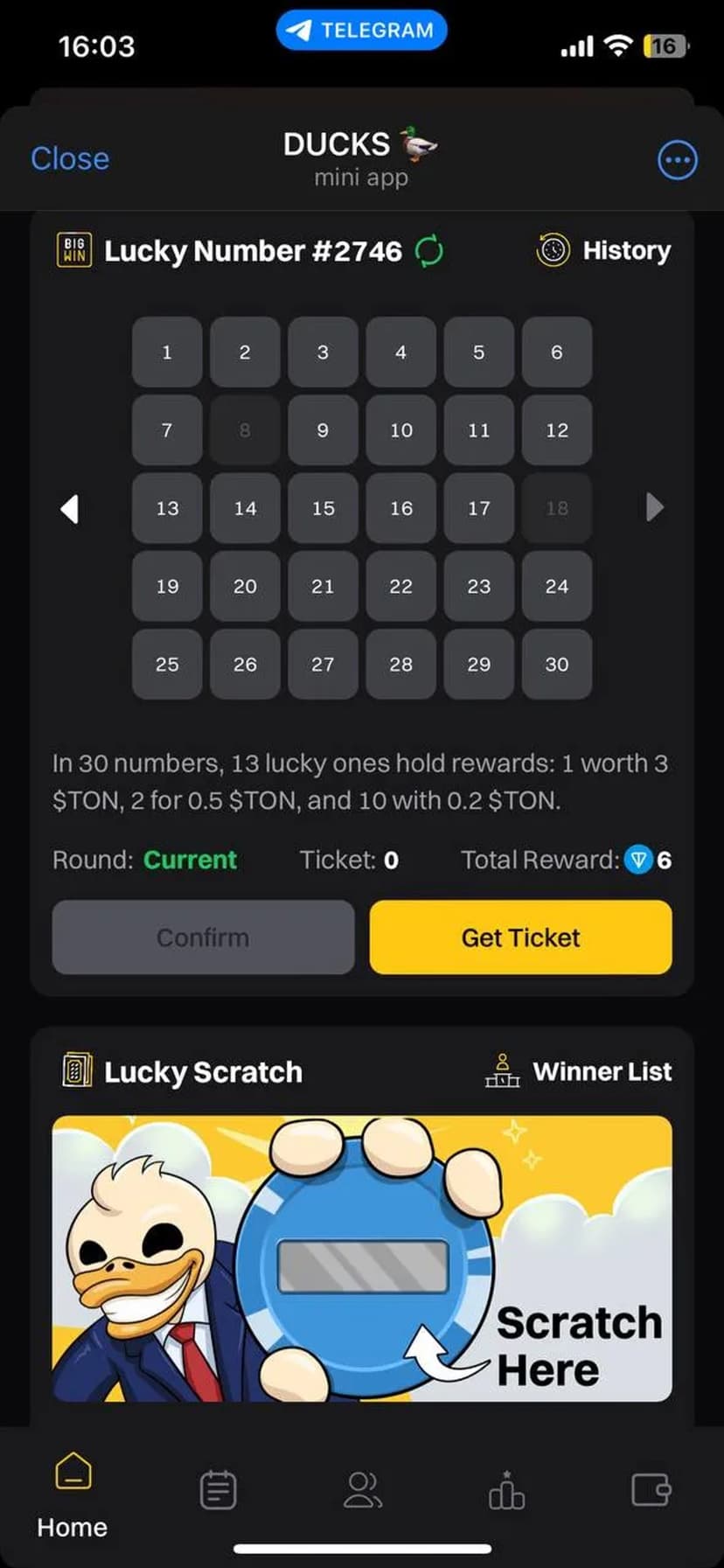724x1568 pixels.
Task: Open the leaderboard tab
Action: [x=506, y=1490]
